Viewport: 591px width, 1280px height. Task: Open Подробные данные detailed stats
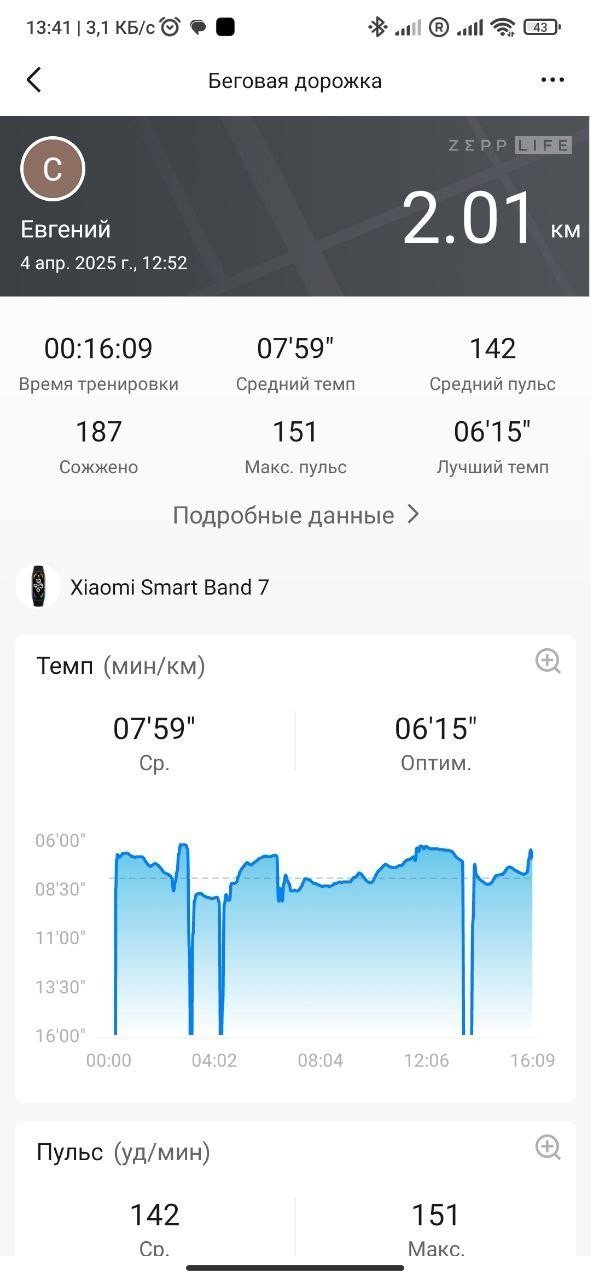click(296, 515)
